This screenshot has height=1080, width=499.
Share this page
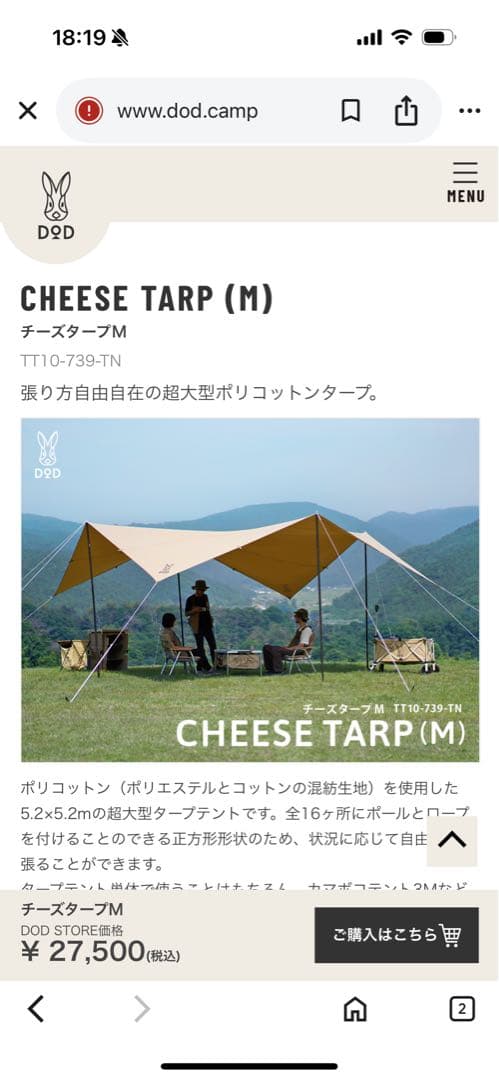pos(406,110)
